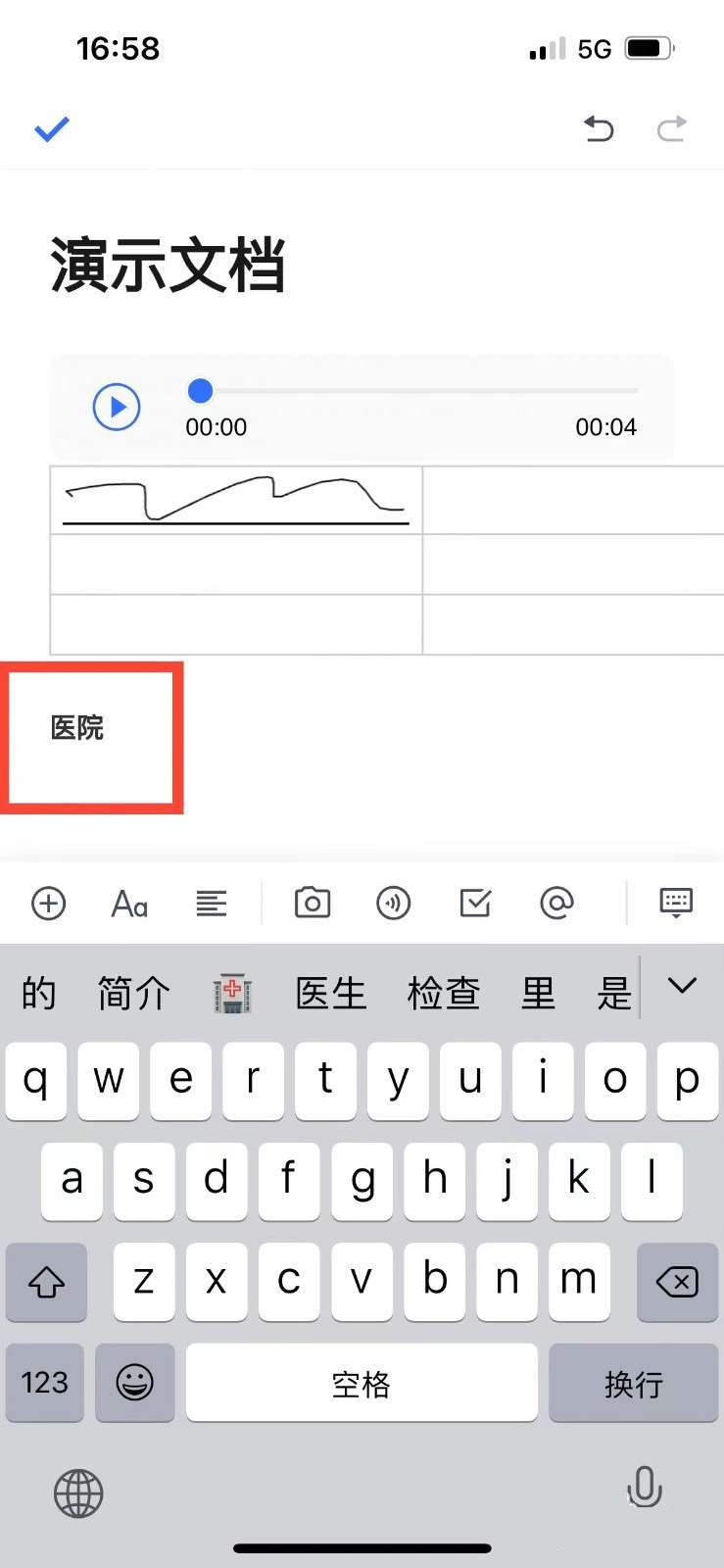Expand the keyboard candidate list

pos(682,986)
